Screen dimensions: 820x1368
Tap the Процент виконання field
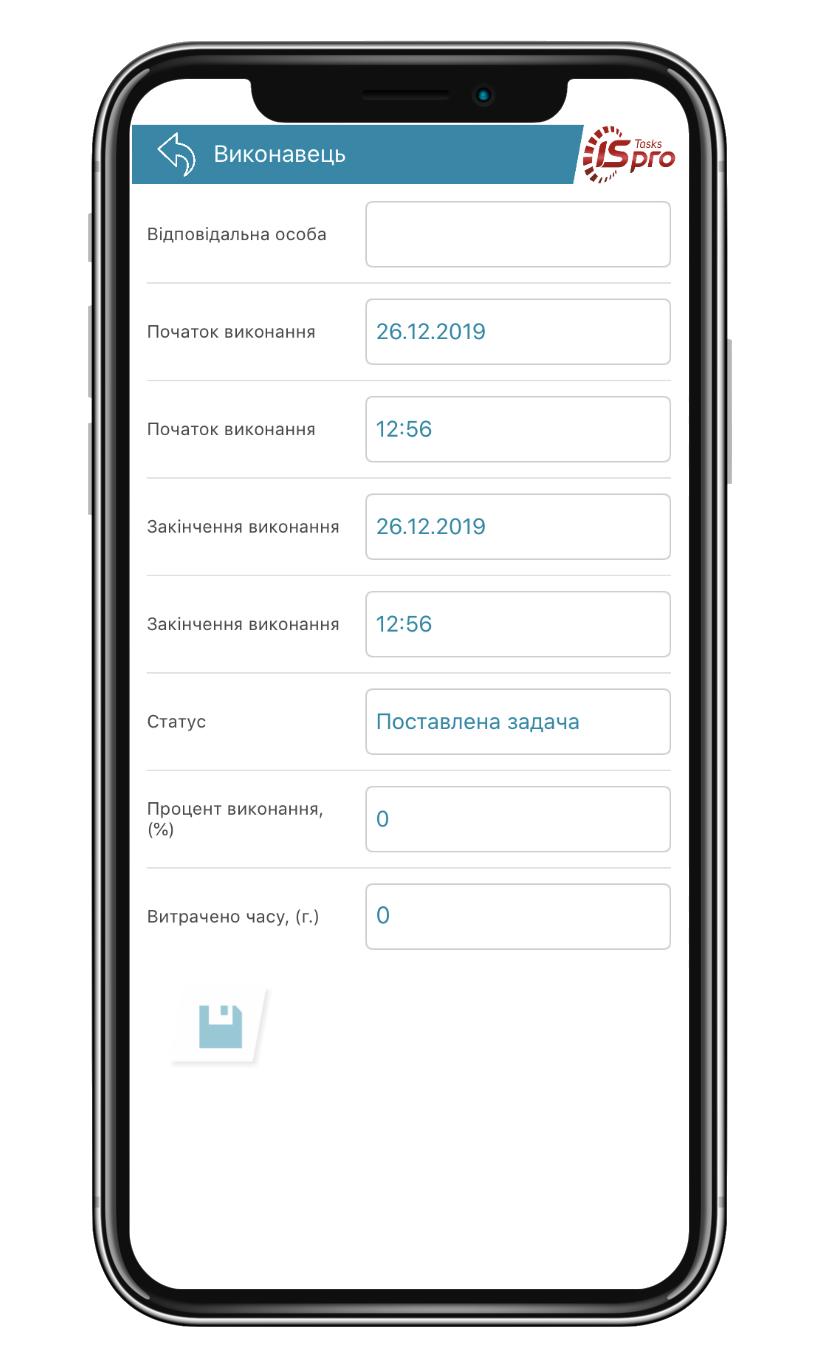[x=517, y=819]
